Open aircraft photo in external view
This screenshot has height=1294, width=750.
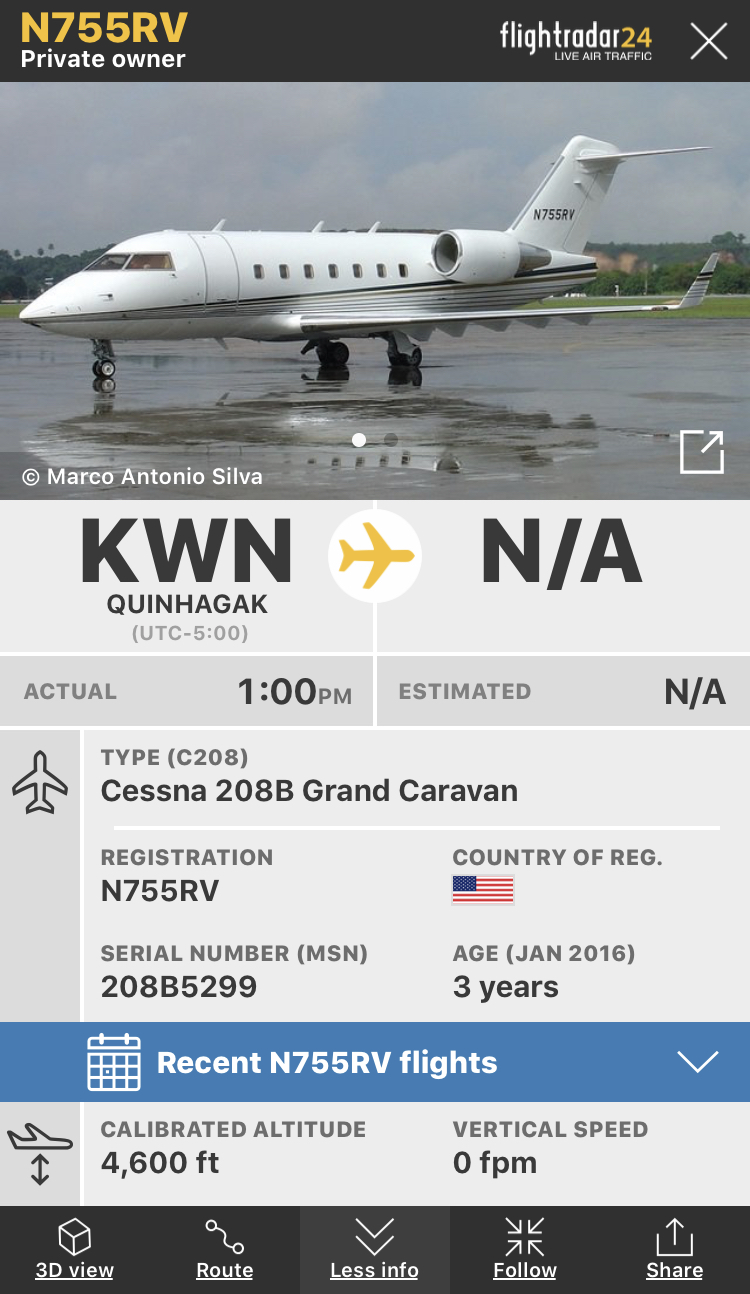701,452
